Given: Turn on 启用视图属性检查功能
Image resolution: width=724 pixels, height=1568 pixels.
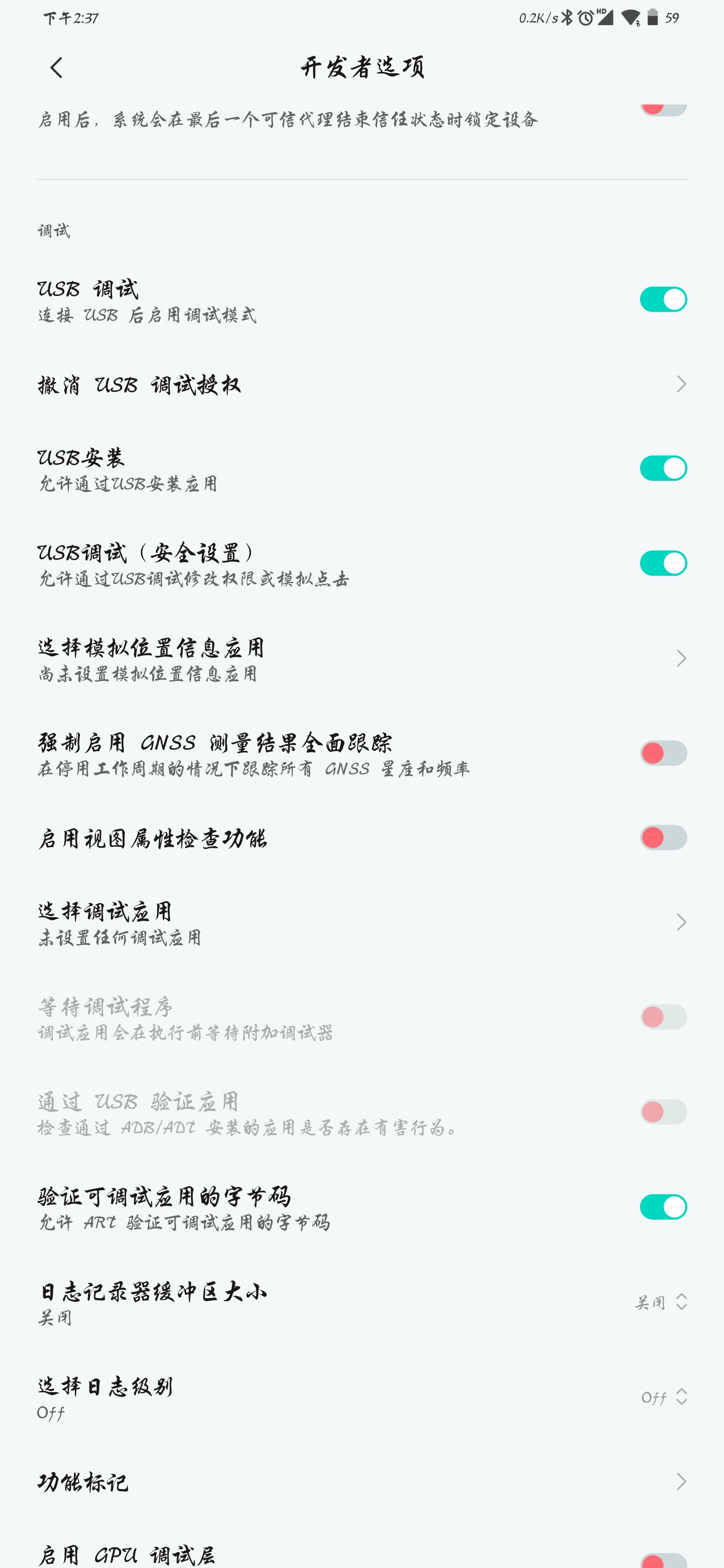Looking at the screenshot, I should [663, 838].
